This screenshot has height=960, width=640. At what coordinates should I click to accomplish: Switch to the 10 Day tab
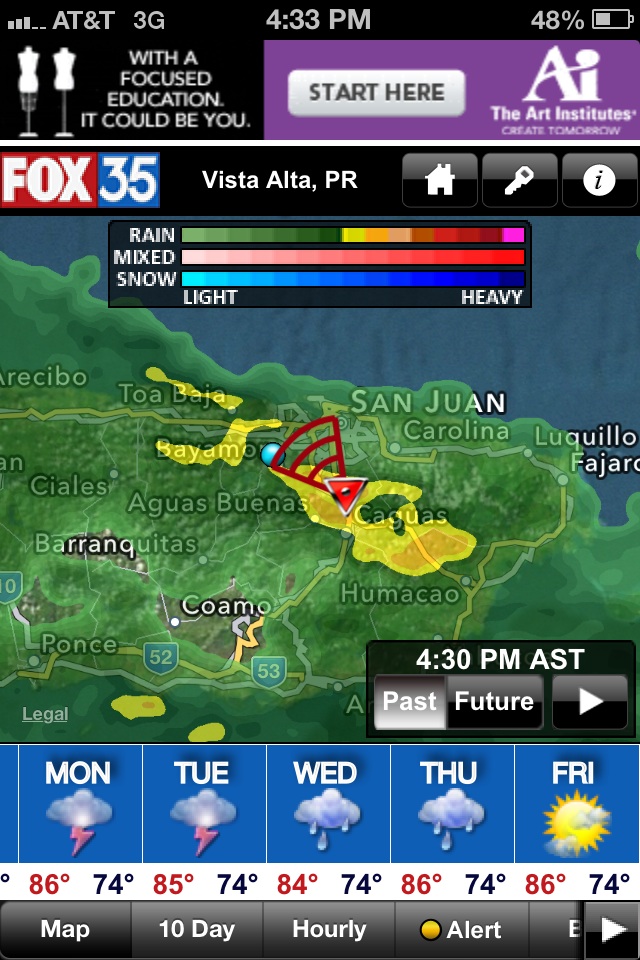click(197, 929)
